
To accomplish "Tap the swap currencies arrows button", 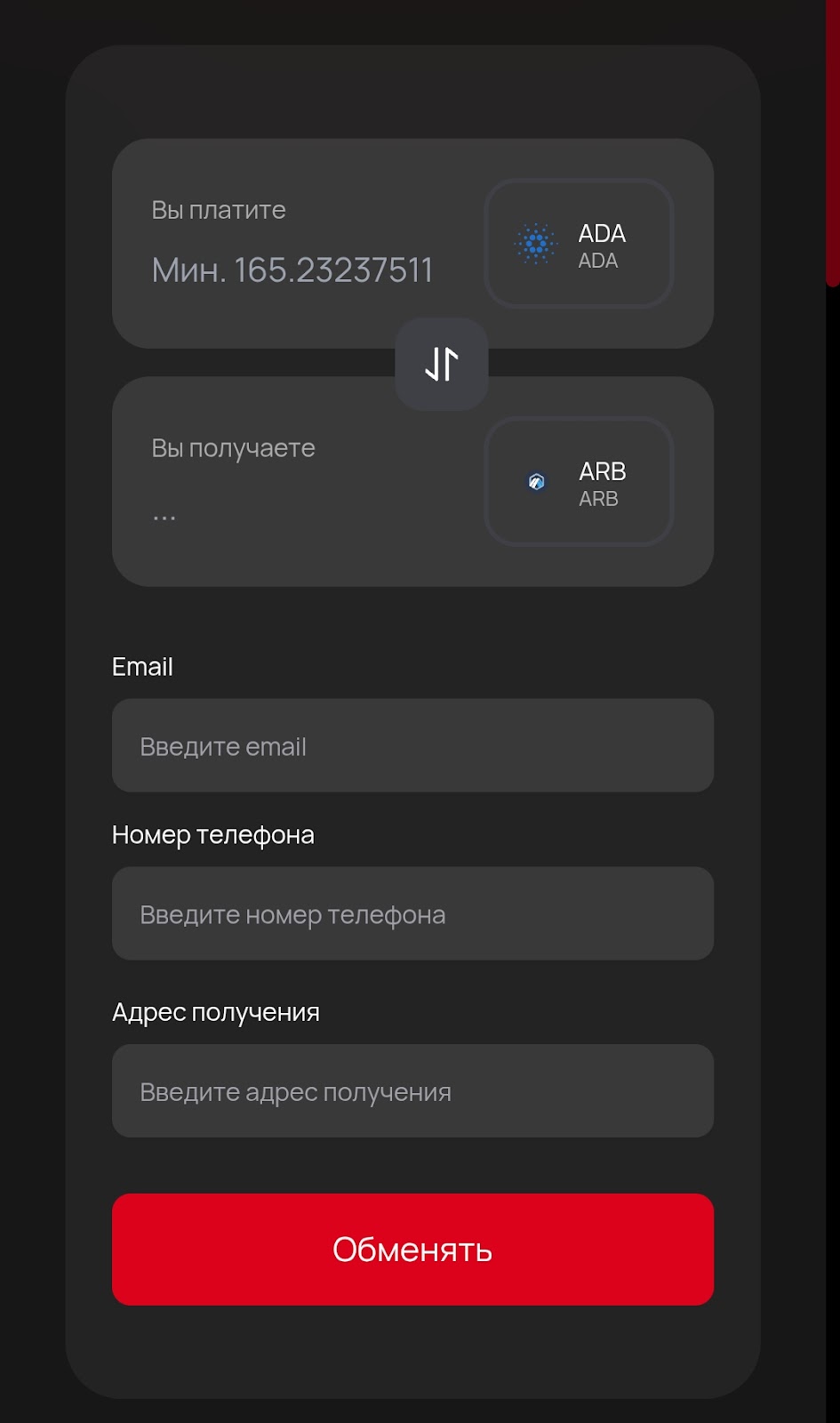I will (x=441, y=364).
